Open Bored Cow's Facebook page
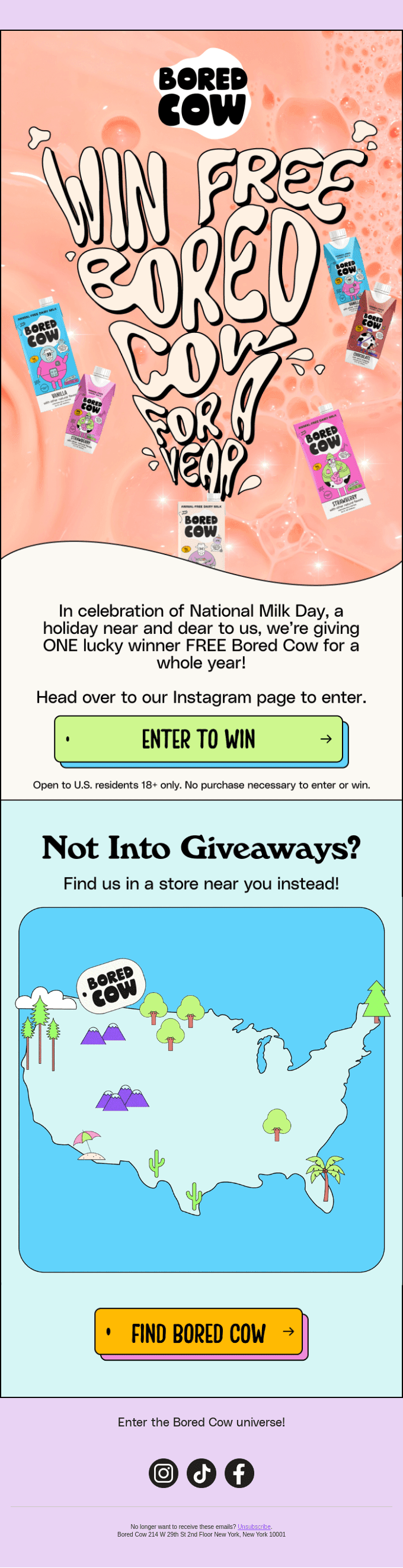Image resolution: width=403 pixels, height=1568 pixels. [239, 1473]
